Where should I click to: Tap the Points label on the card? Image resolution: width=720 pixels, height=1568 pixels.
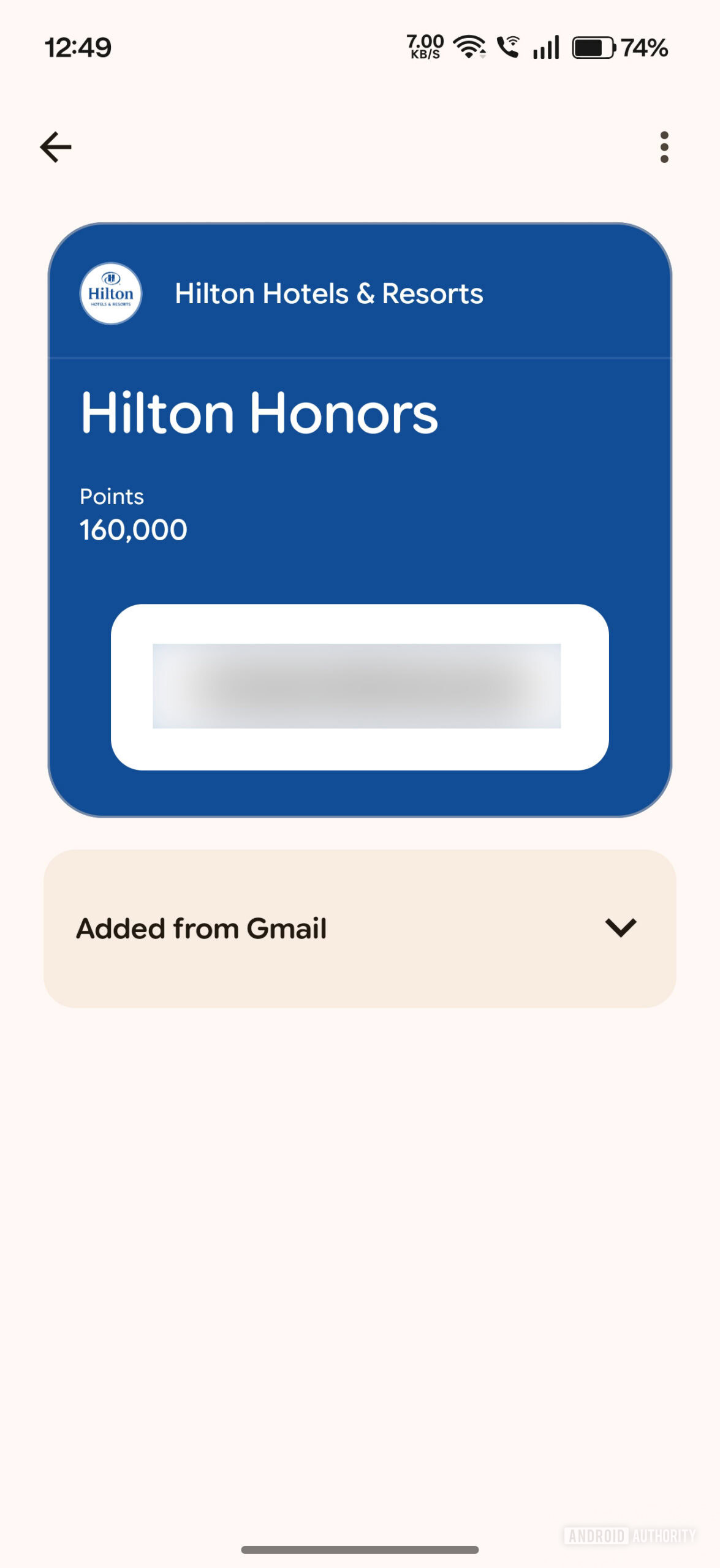(111, 496)
